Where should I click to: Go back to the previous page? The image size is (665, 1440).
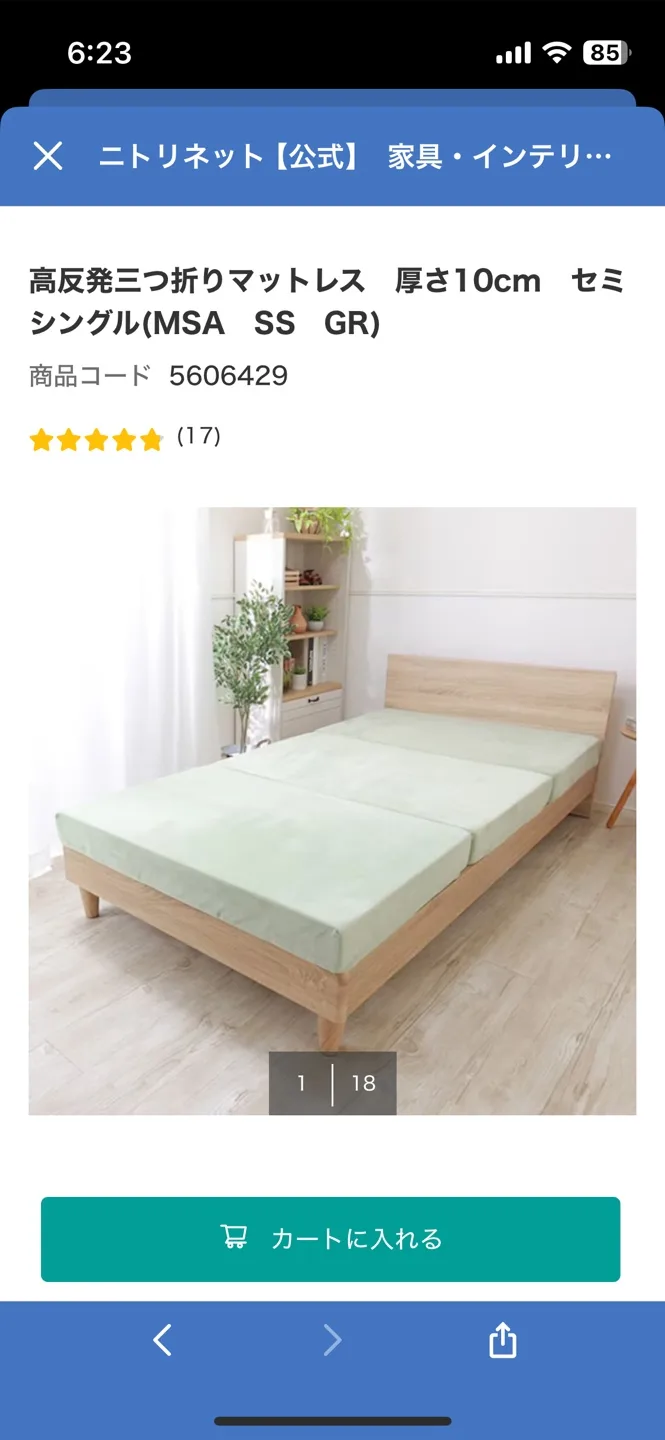[163, 1340]
